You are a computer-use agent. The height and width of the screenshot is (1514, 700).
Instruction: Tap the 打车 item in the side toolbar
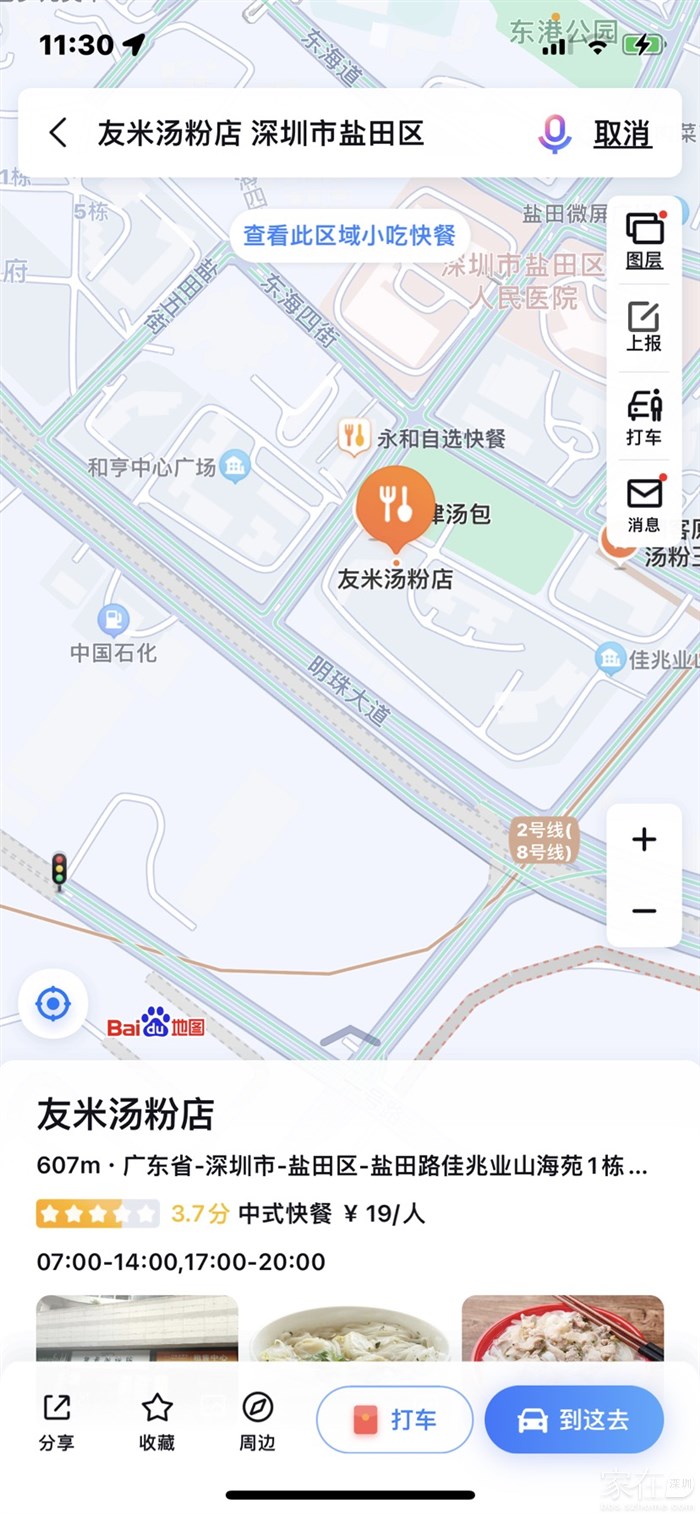pos(644,419)
